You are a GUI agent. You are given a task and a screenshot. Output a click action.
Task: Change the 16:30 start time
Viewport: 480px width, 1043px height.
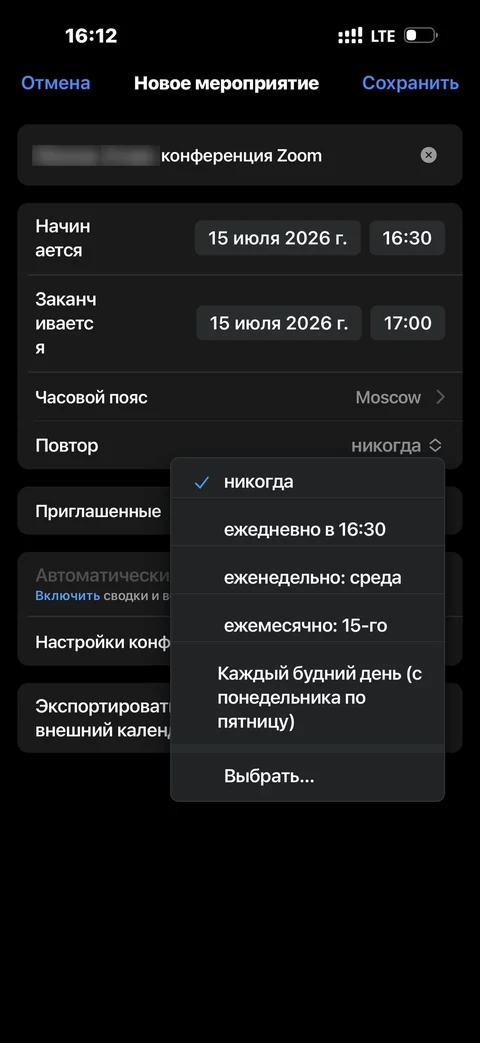click(408, 238)
